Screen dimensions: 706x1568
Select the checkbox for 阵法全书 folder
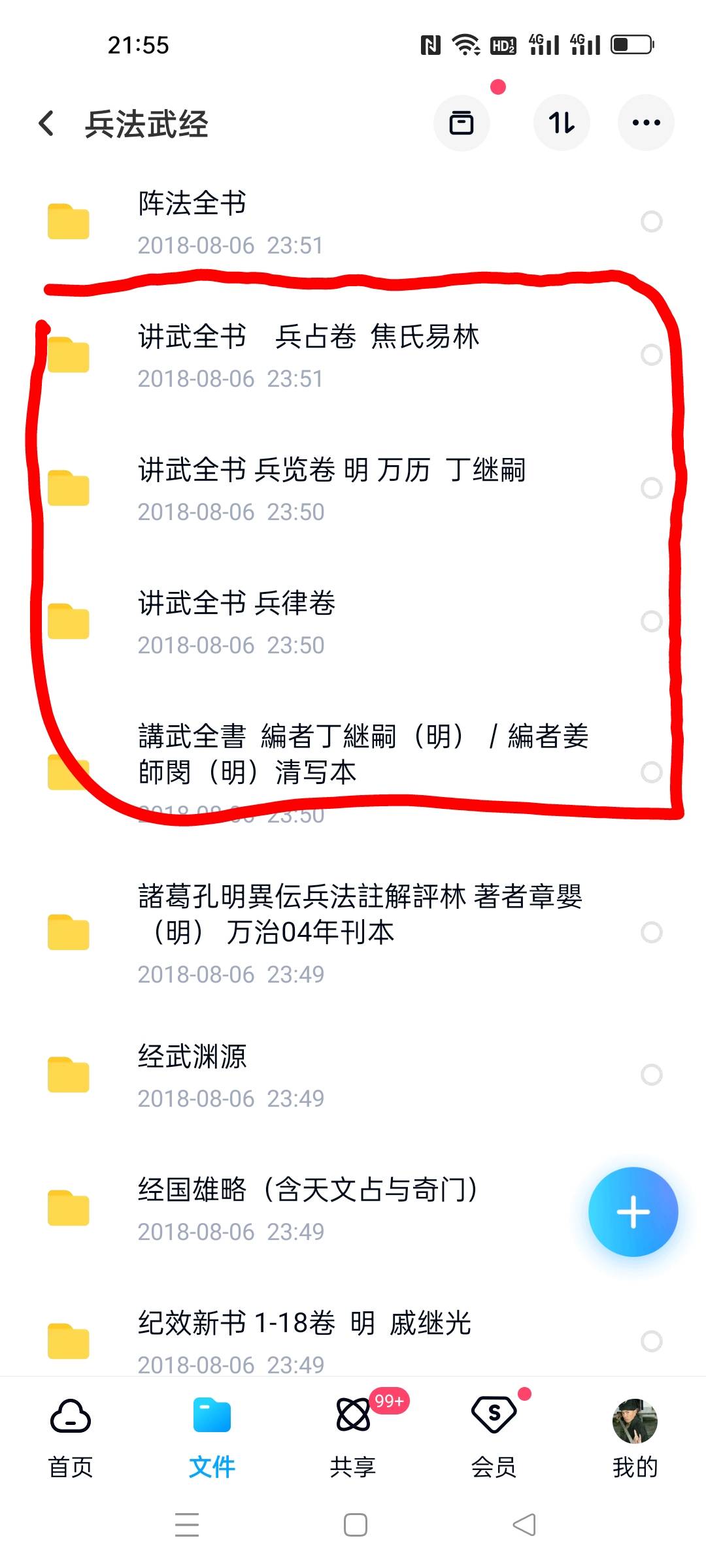(651, 222)
